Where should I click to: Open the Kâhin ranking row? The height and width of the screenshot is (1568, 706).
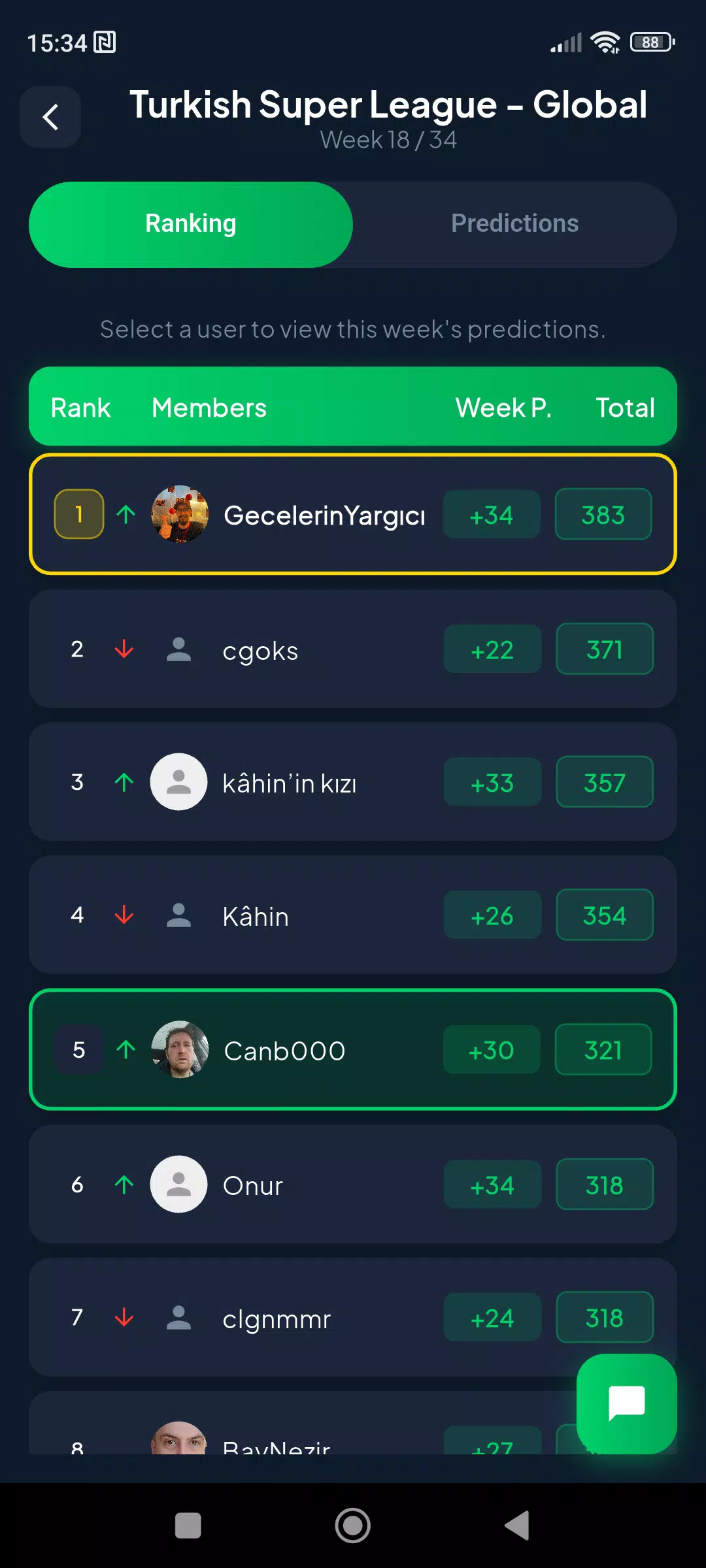(353, 915)
